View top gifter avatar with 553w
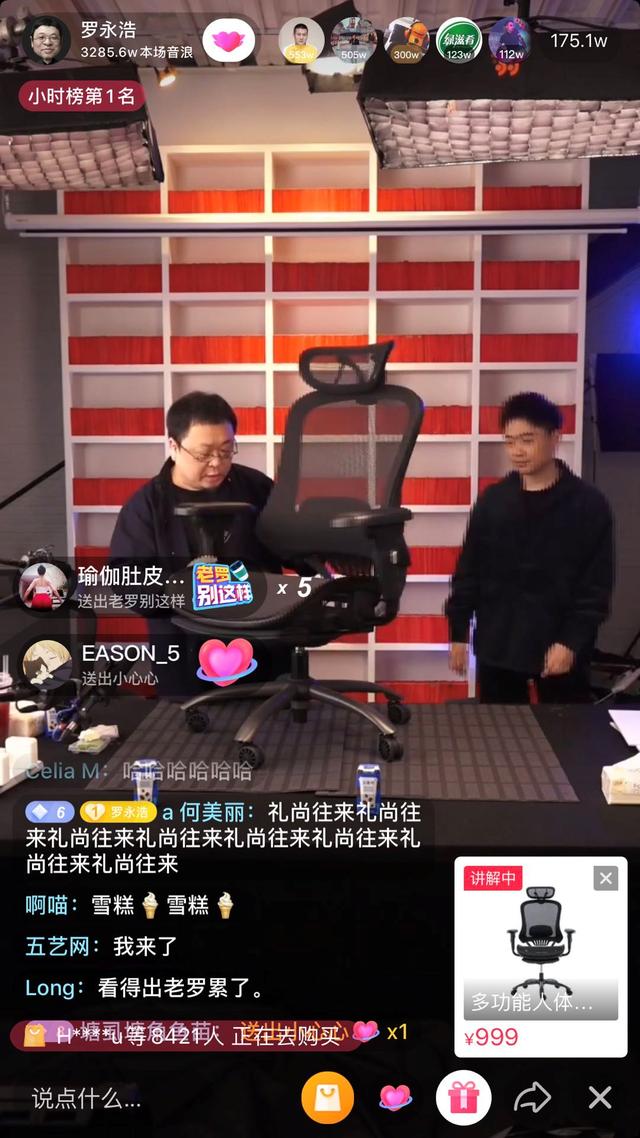This screenshot has height=1138, width=640. click(x=301, y=40)
